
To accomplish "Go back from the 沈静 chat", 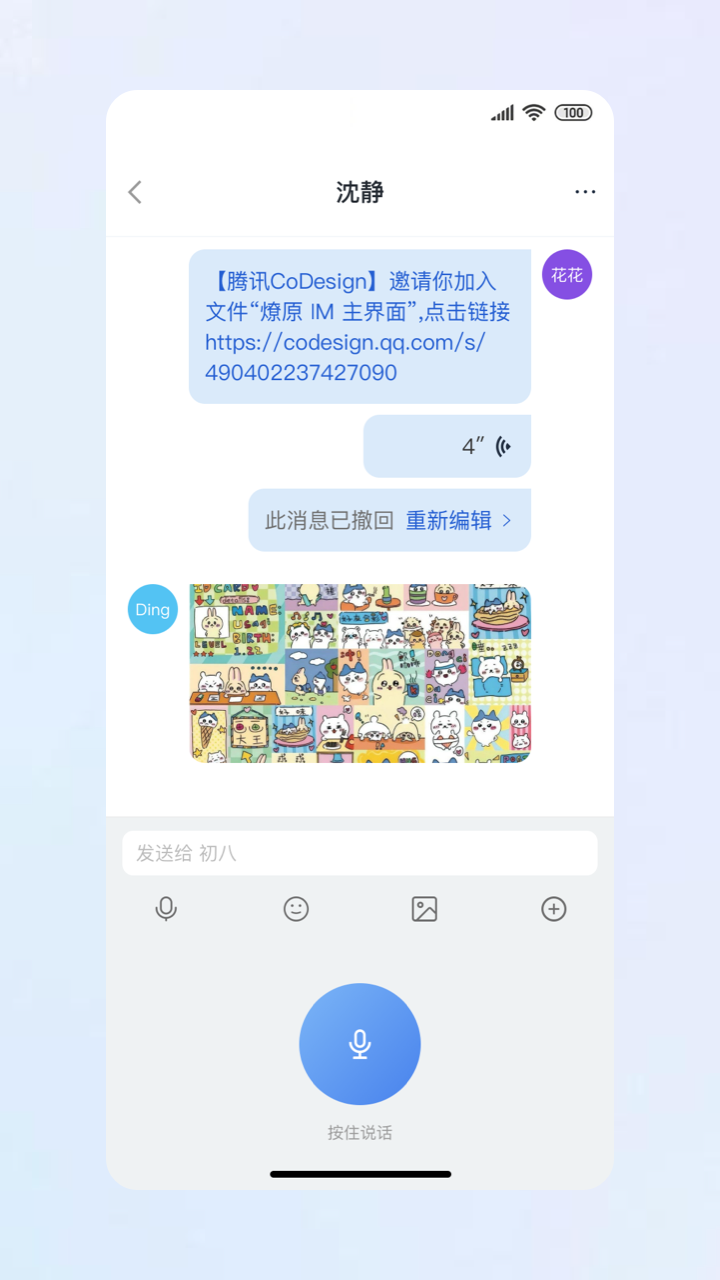I will 135,192.
